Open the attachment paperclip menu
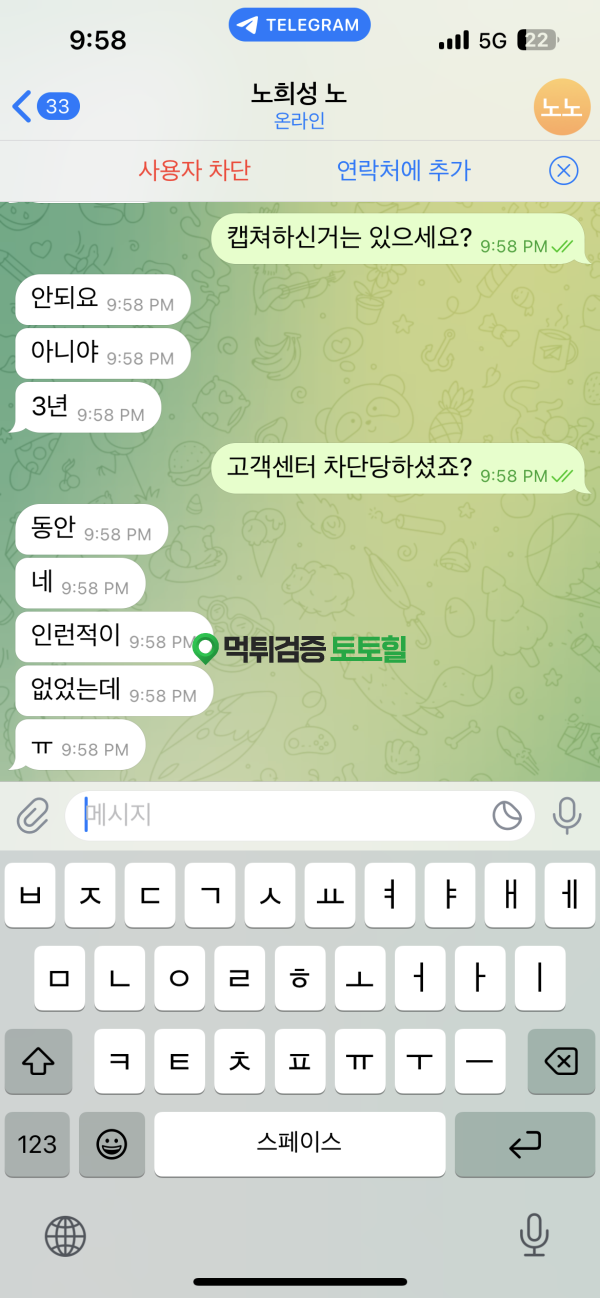Viewport: 600px width, 1298px height. pos(33,816)
